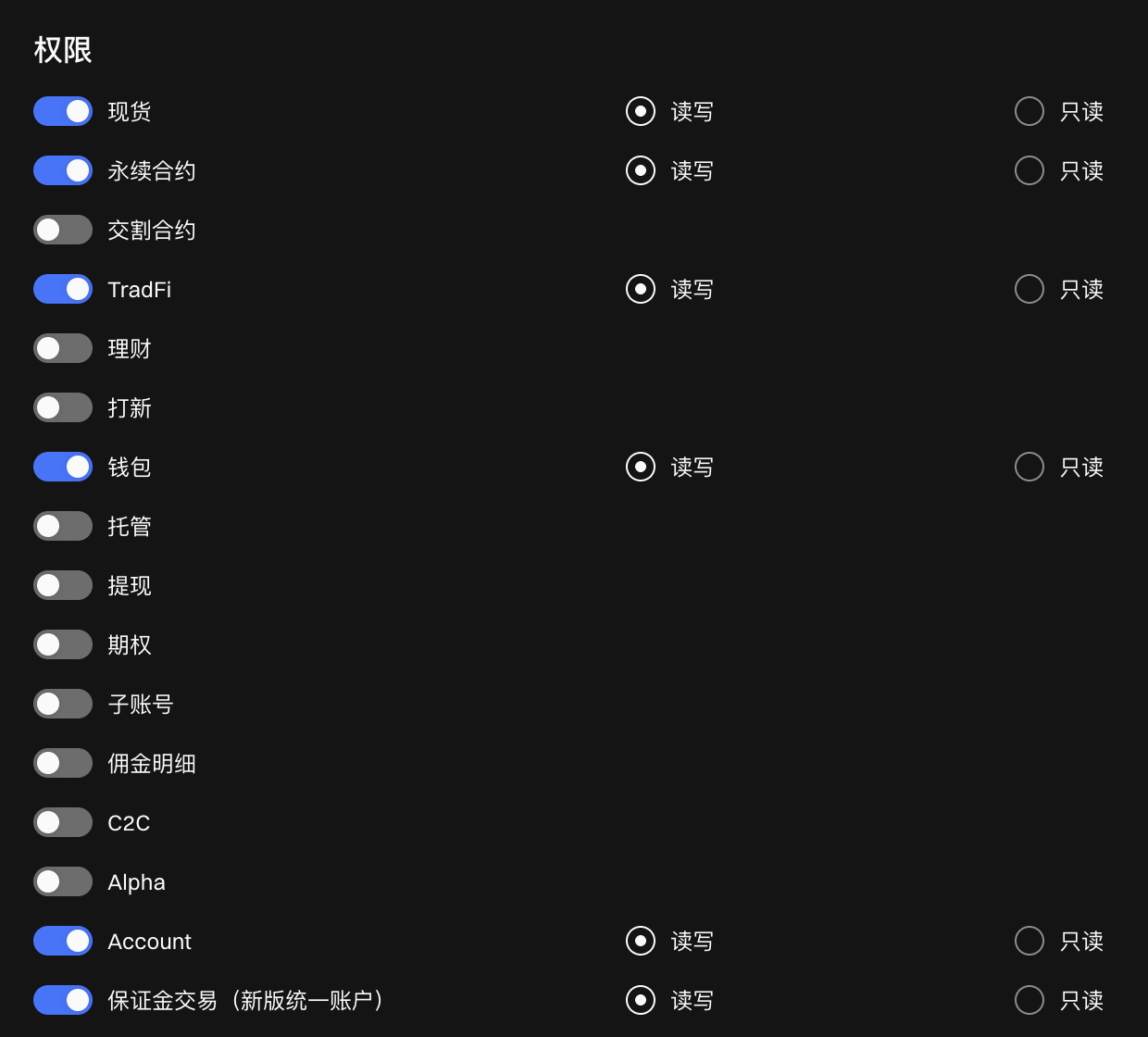
Task: Select 读写 option for 钱包
Action: [641, 467]
